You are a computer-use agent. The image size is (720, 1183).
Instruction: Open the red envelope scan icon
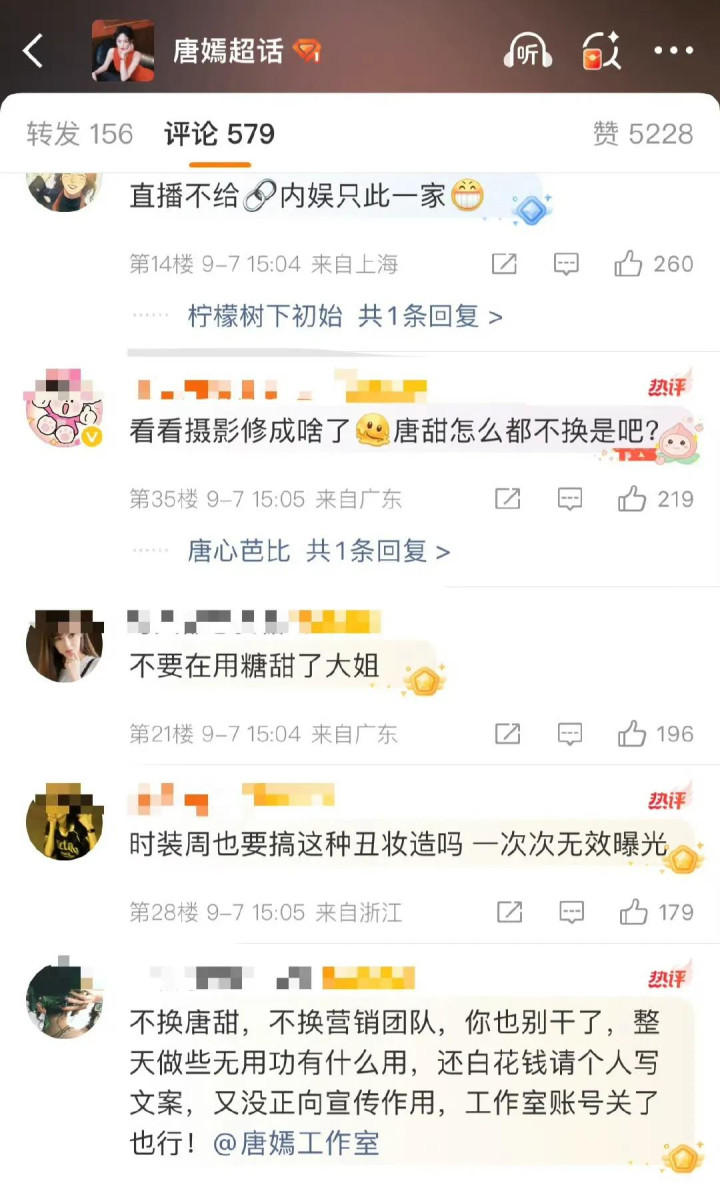point(601,51)
